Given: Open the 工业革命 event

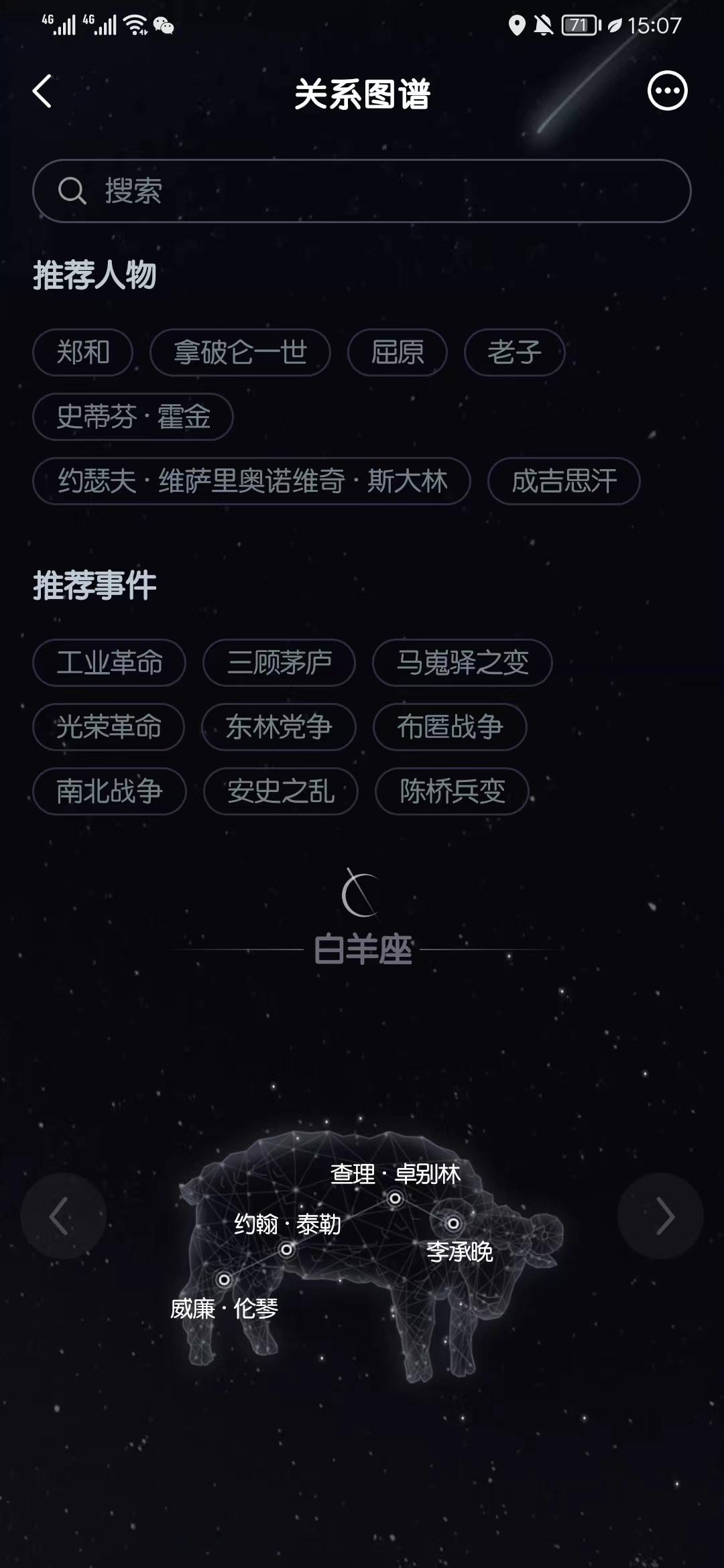Looking at the screenshot, I should point(109,663).
